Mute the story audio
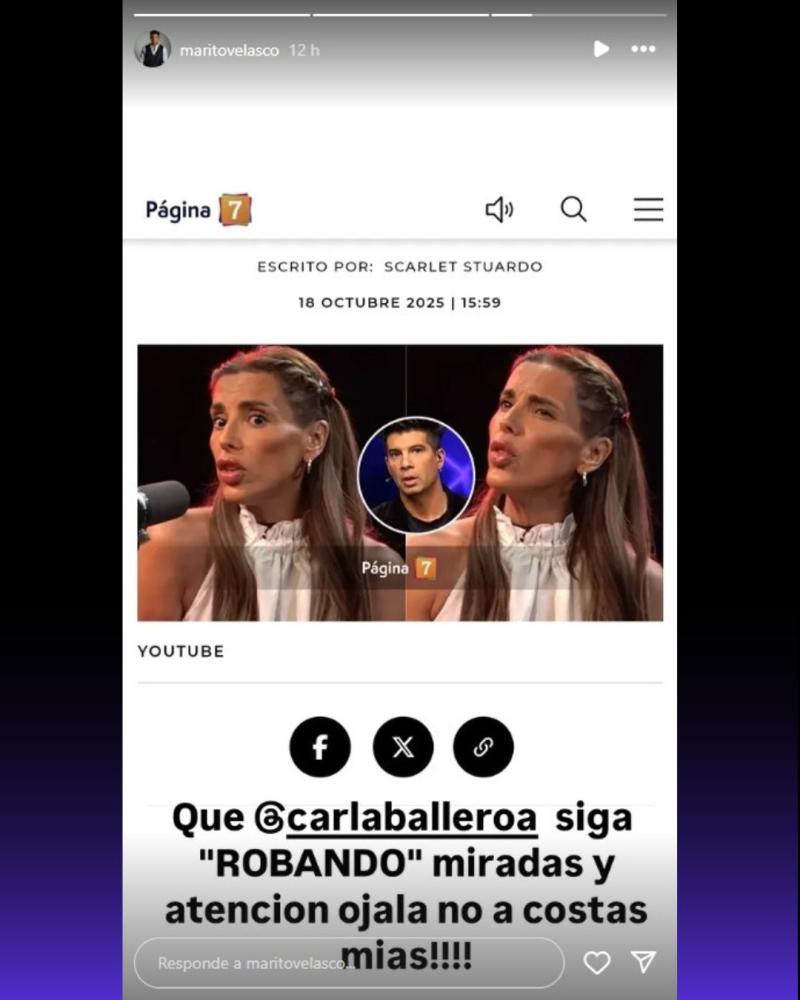The height and width of the screenshot is (1000, 800). tap(500, 210)
